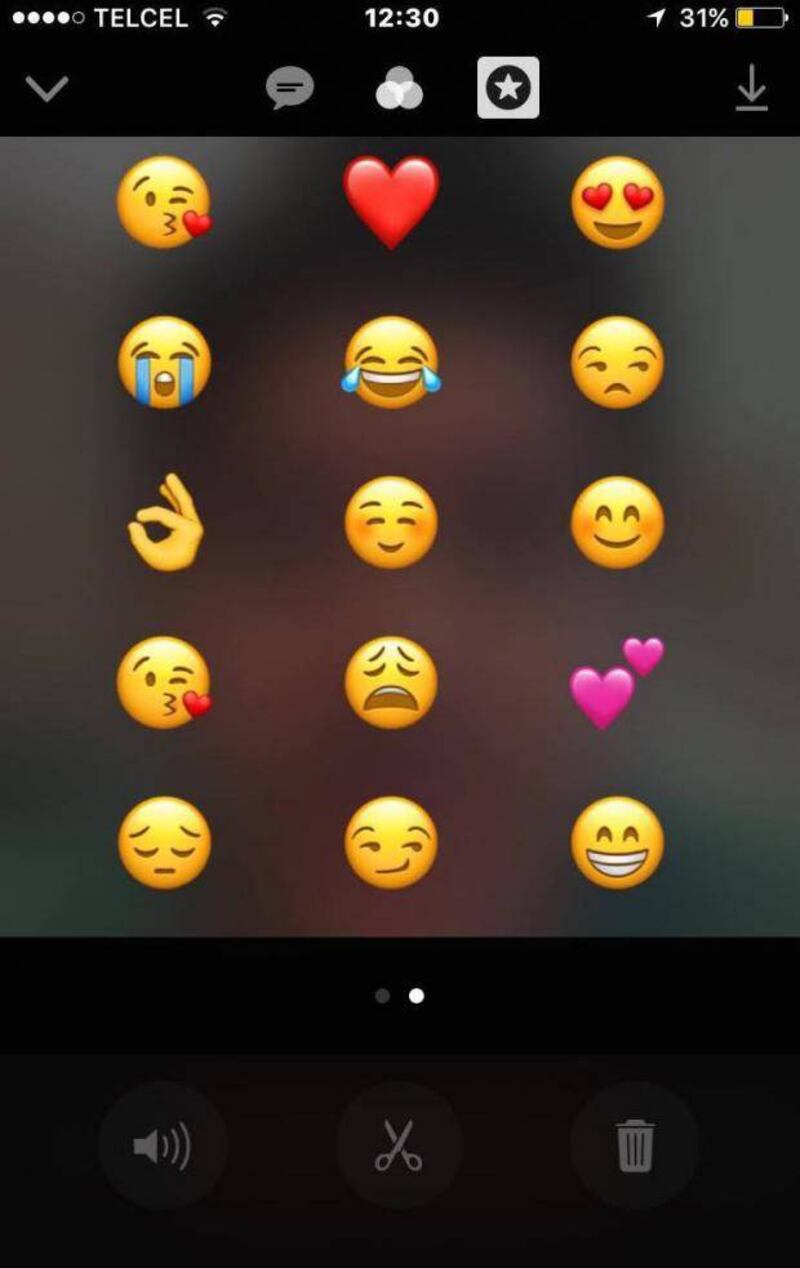Add the grinning teeth face sticker
The height and width of the screenshot is (1268, 800).
[617, 842]
